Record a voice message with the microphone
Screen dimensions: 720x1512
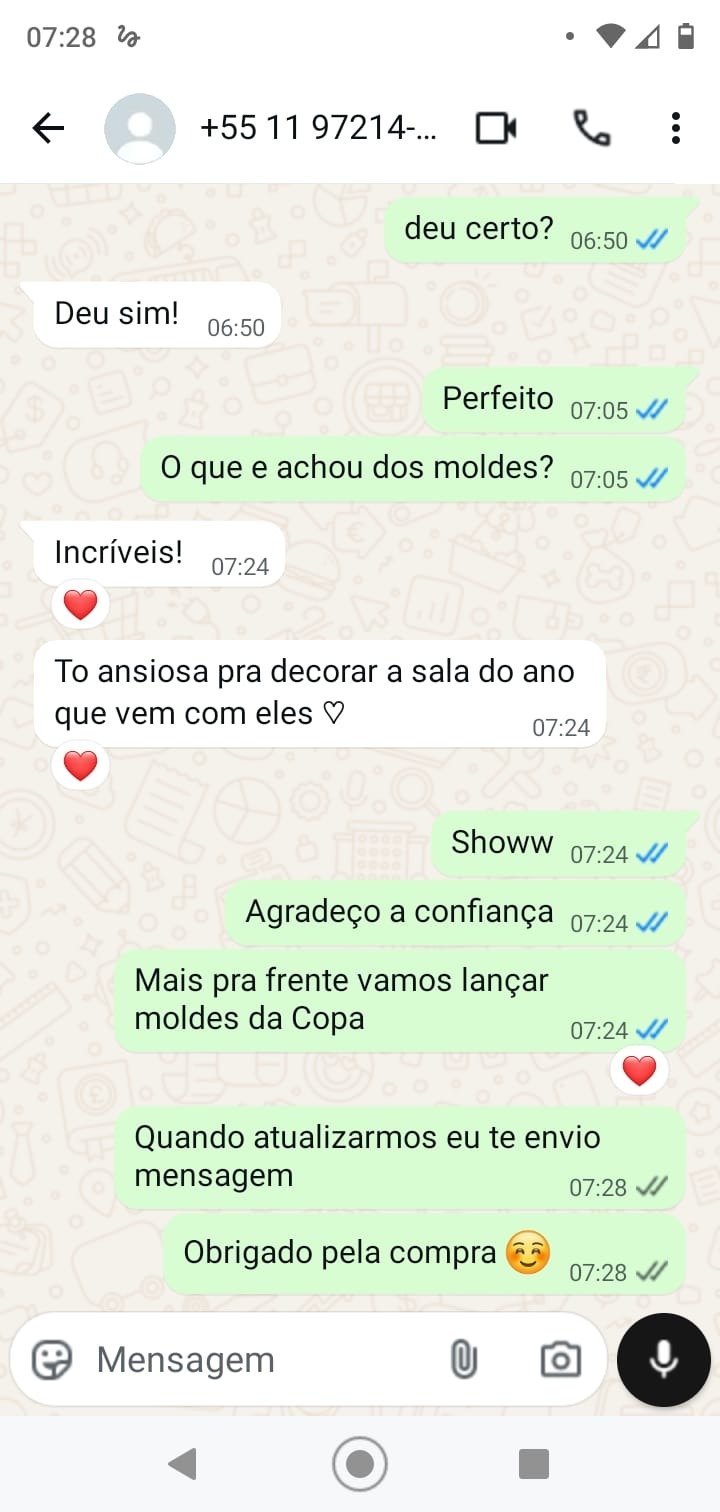[x=663, y=1359]
